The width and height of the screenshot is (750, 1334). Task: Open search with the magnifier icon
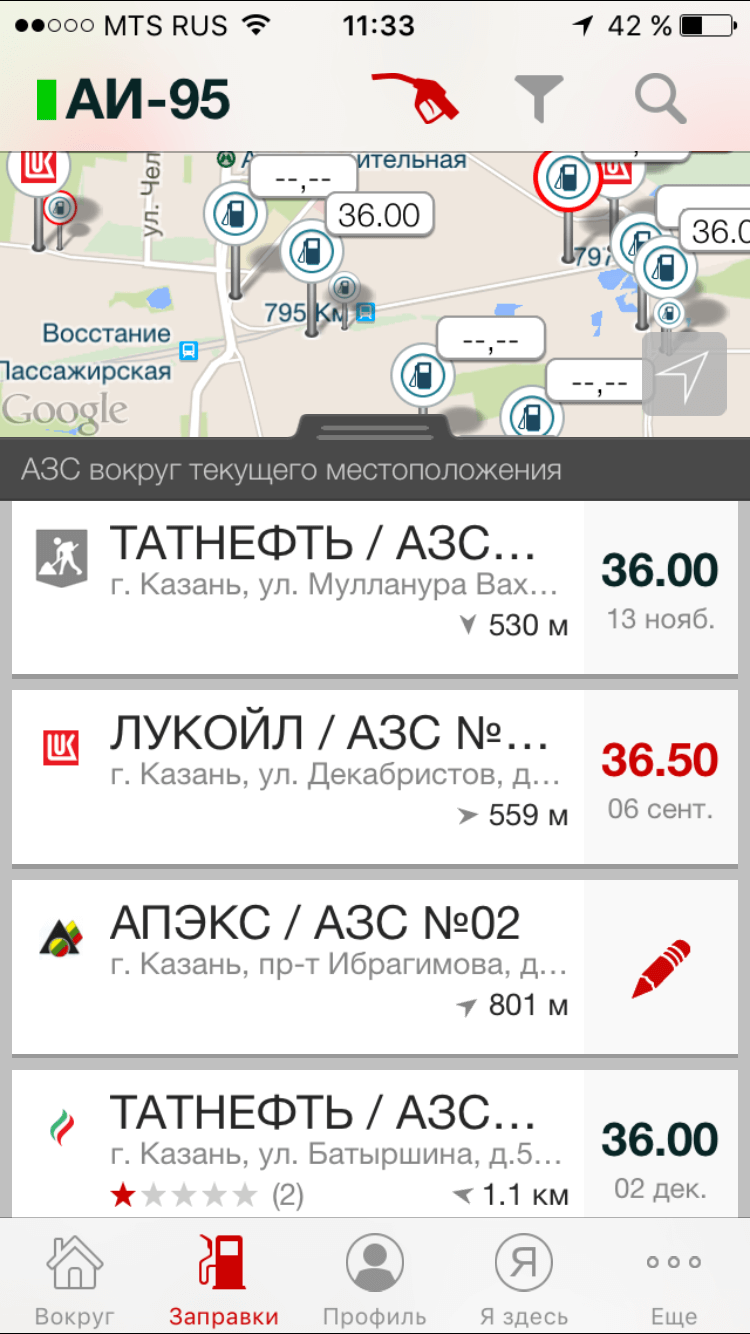660,100
